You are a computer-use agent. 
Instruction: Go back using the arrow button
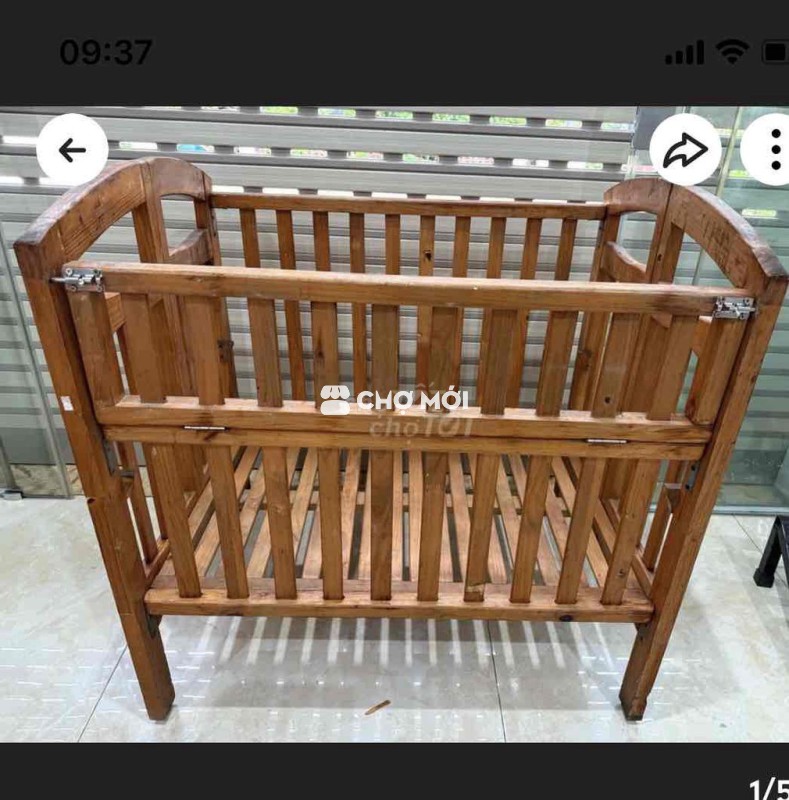(x=72, y=150)
